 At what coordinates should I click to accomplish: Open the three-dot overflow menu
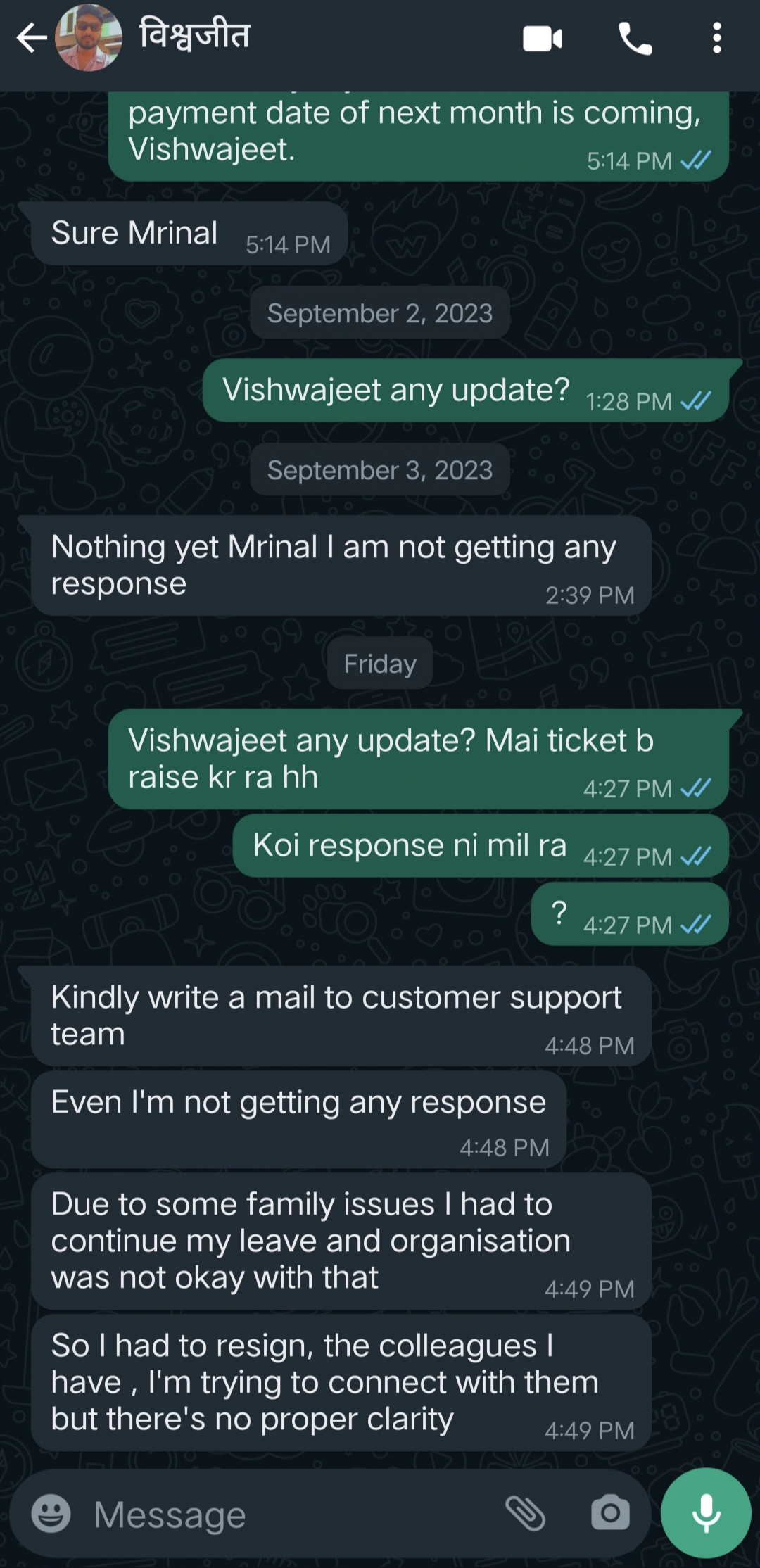716,38
